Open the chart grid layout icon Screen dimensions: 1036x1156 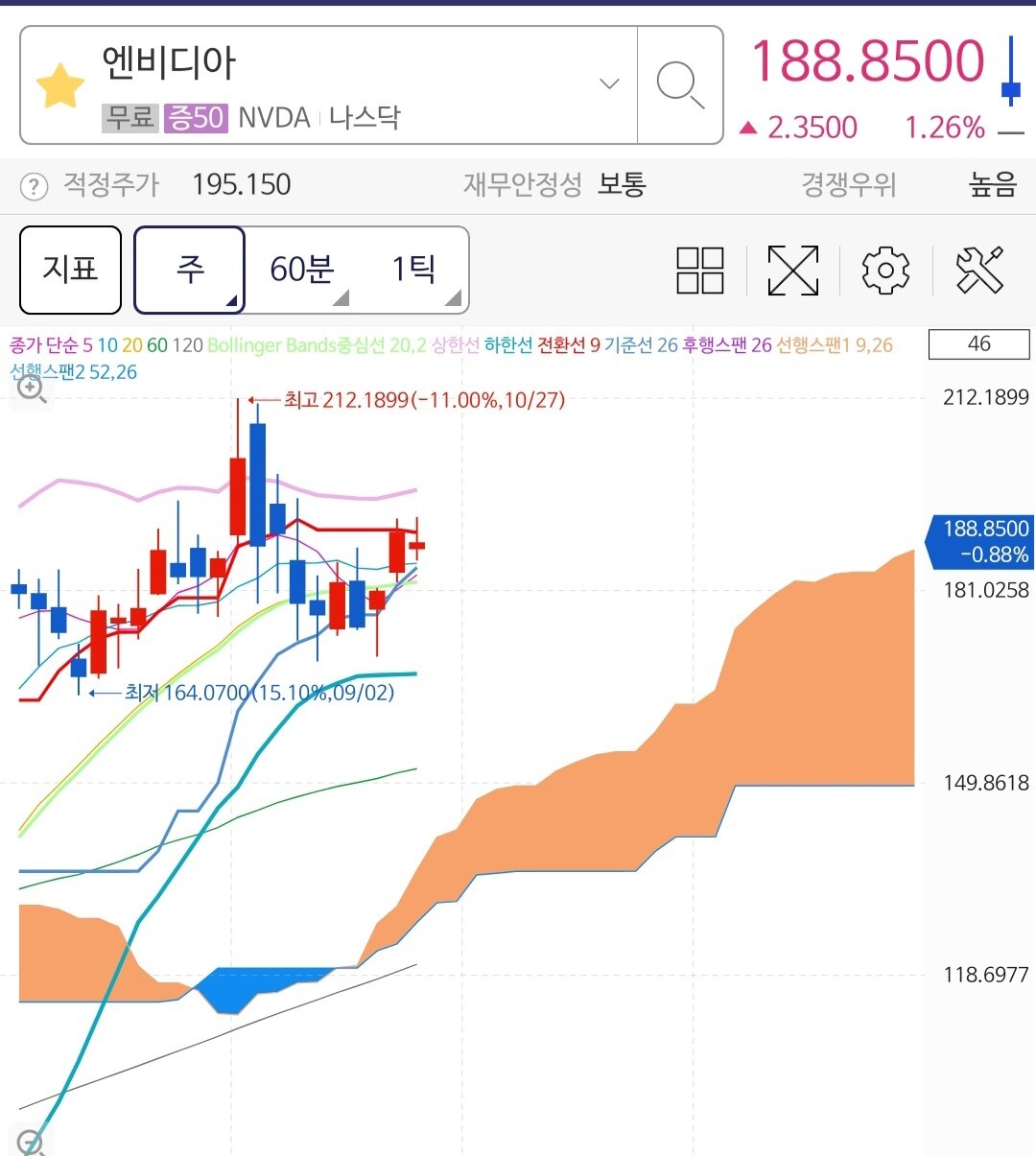[700, 270]
